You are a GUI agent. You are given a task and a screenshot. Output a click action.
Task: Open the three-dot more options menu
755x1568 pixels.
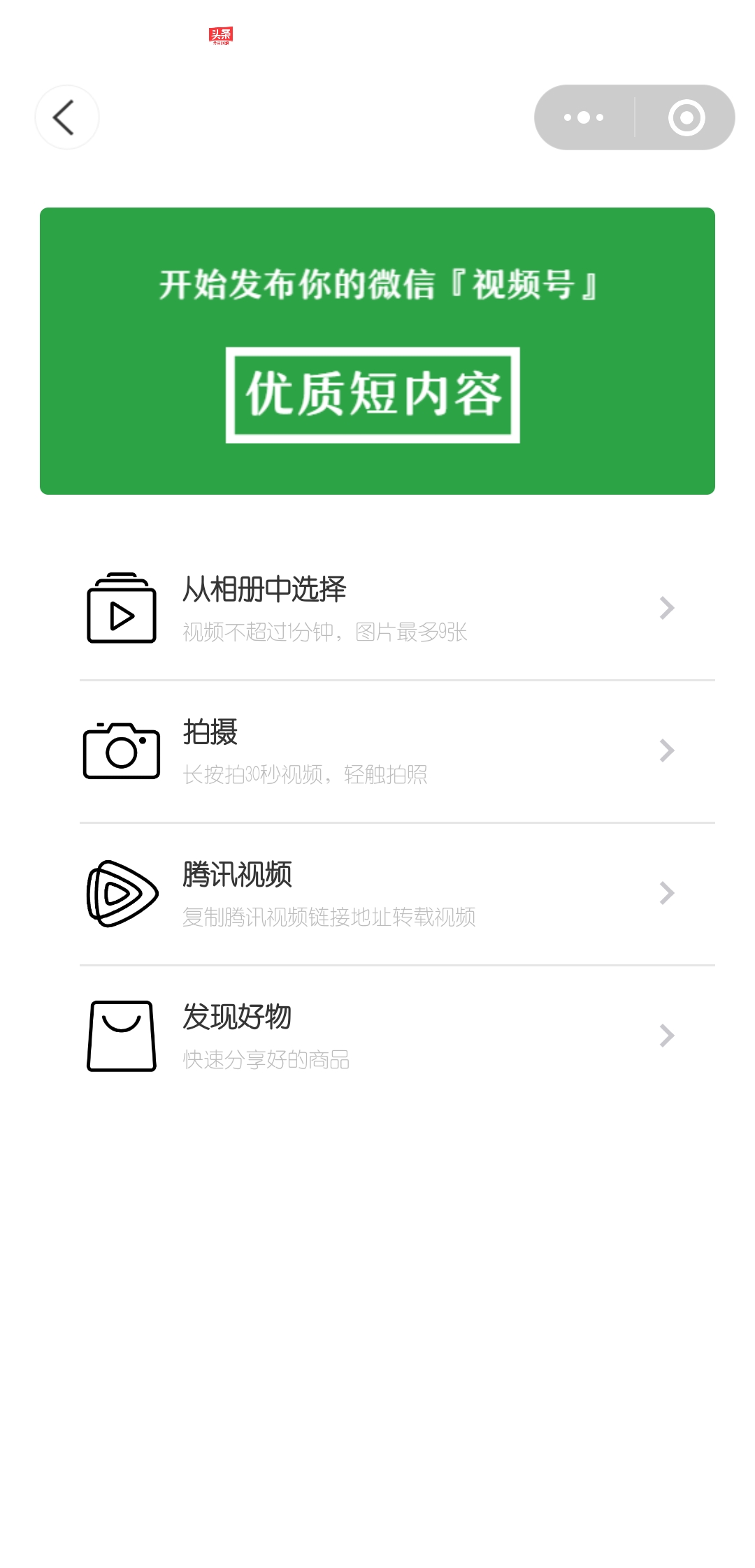pyautogui.click(x=584, y=117)
